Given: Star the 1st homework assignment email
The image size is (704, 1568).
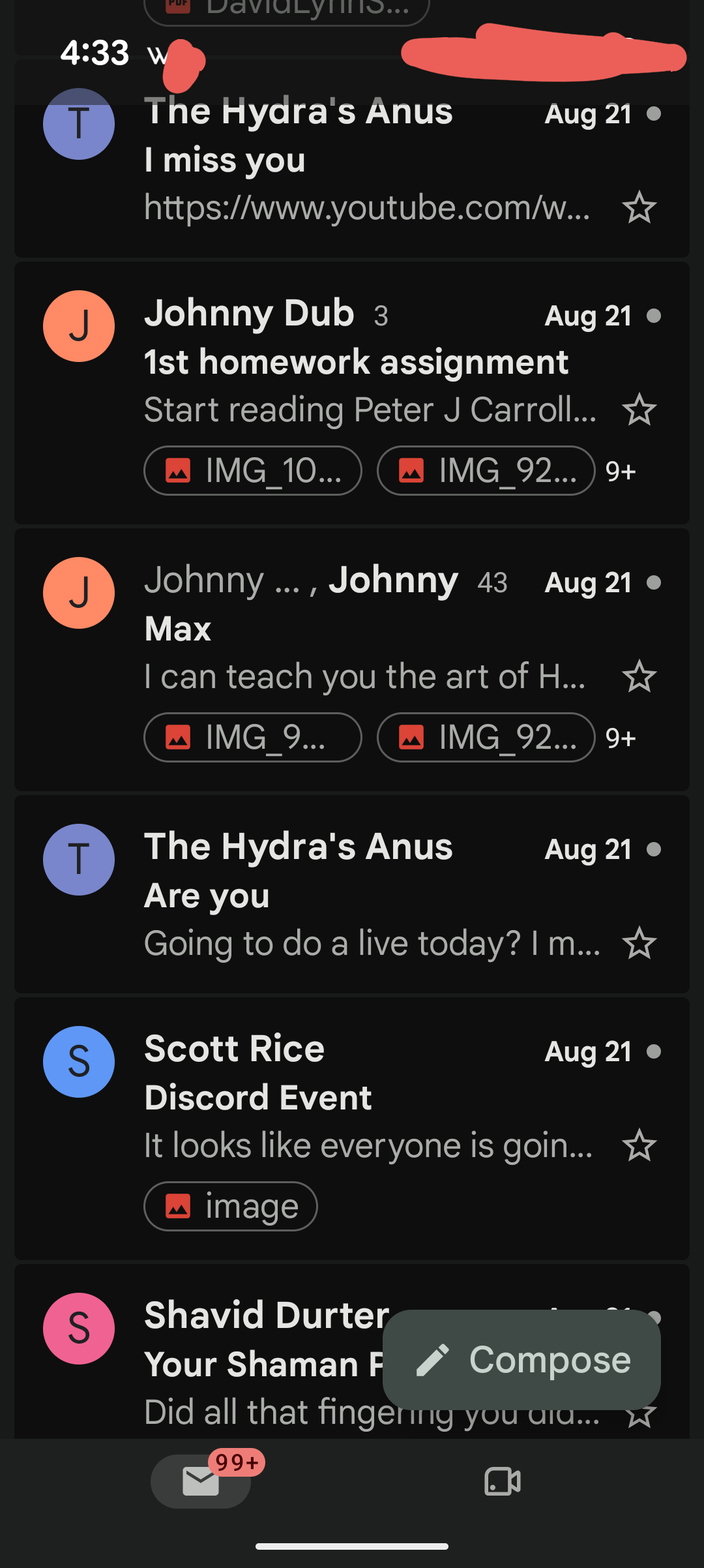Looking at the screenshot, I should [x=639, y=410].
